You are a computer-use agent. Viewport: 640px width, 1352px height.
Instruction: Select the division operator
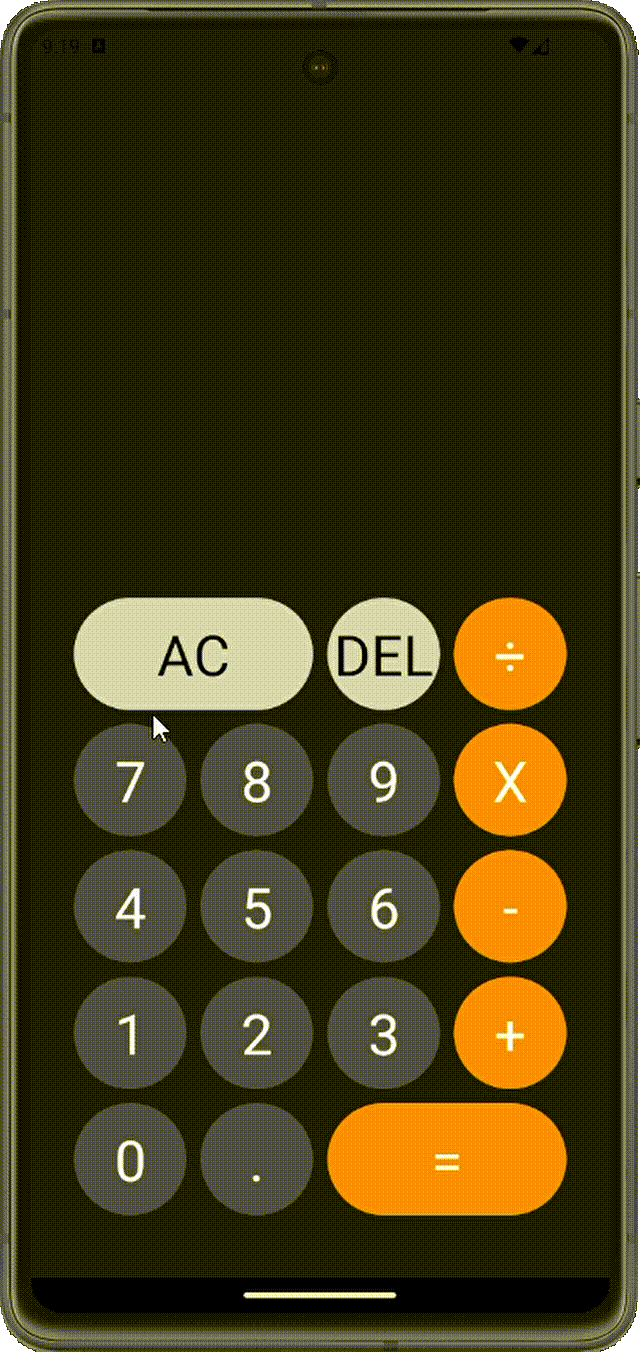pos(510,654)
